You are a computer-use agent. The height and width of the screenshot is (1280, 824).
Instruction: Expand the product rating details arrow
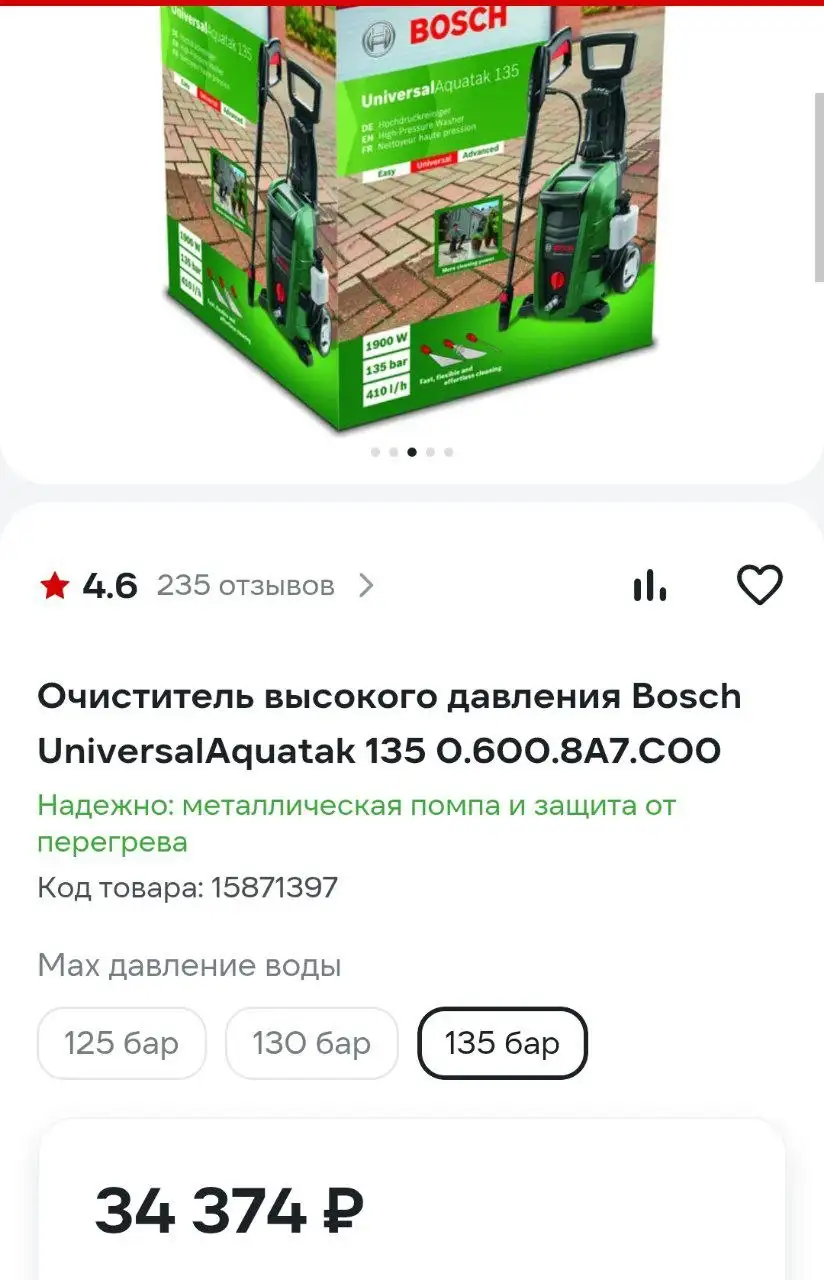click(x=366, y=586)
